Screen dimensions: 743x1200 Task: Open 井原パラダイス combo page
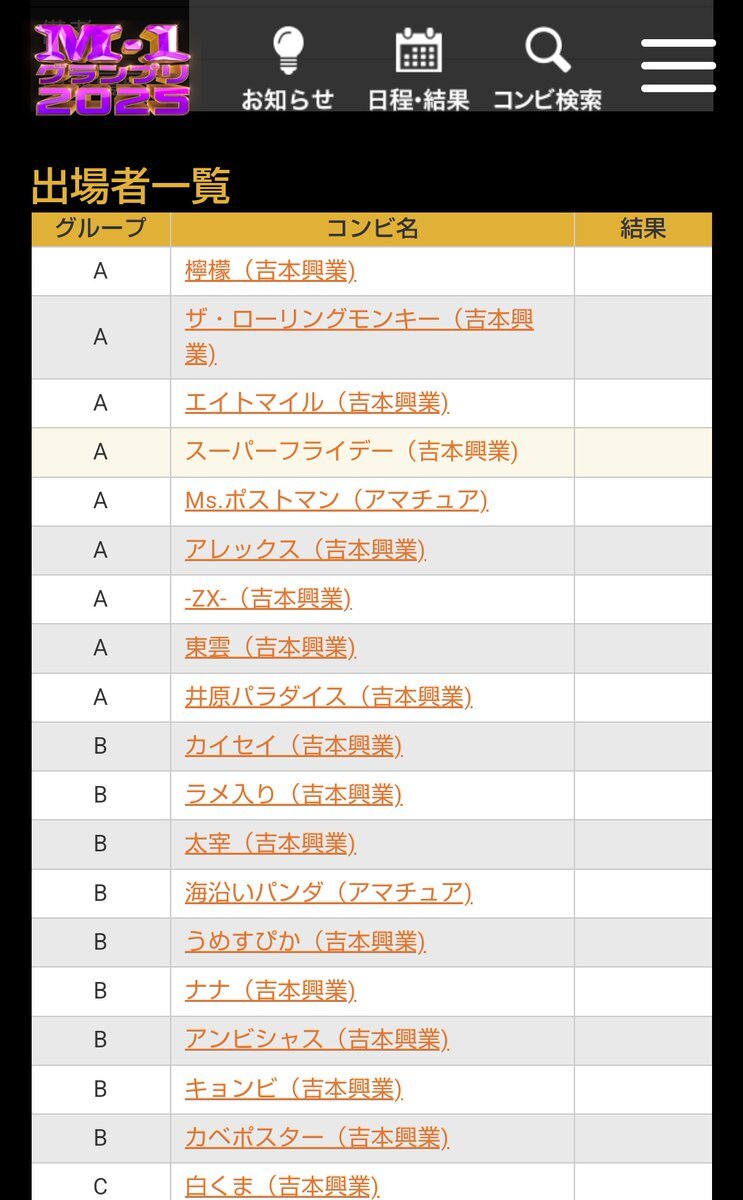pyautogui.click(x=328, y=697)
